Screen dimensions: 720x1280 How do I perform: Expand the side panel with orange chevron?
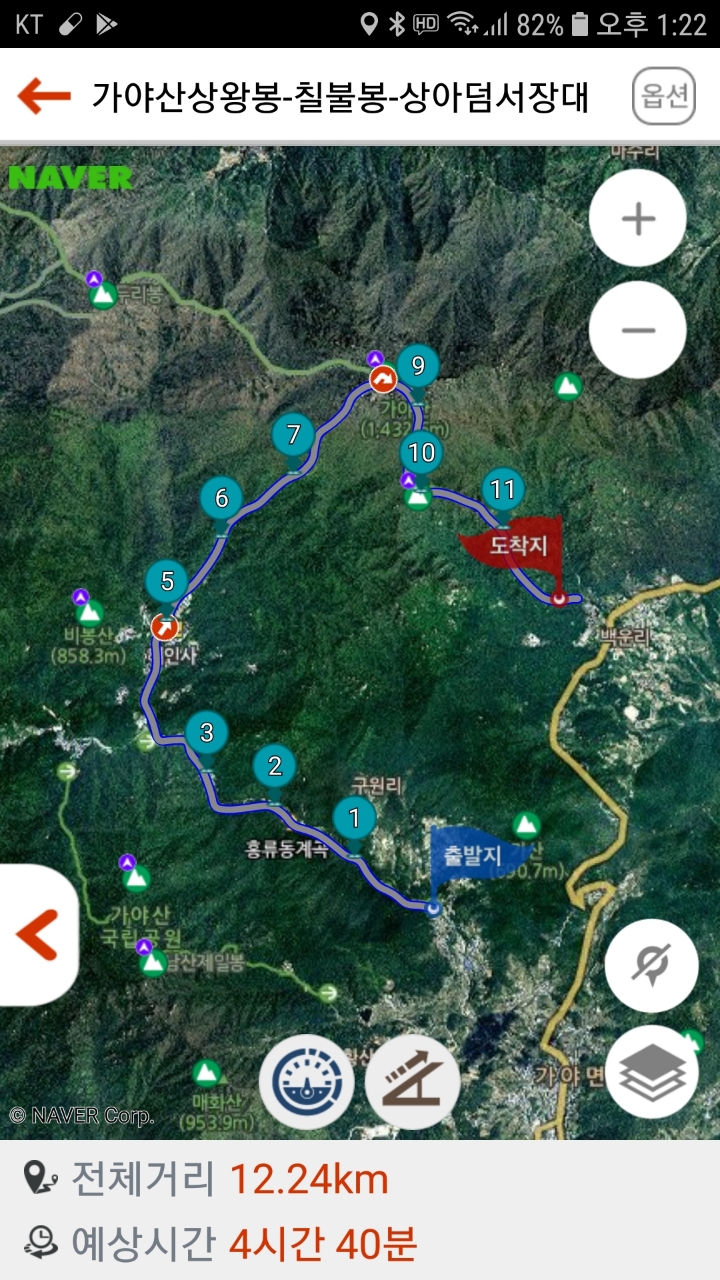click(x=37, y=935)
